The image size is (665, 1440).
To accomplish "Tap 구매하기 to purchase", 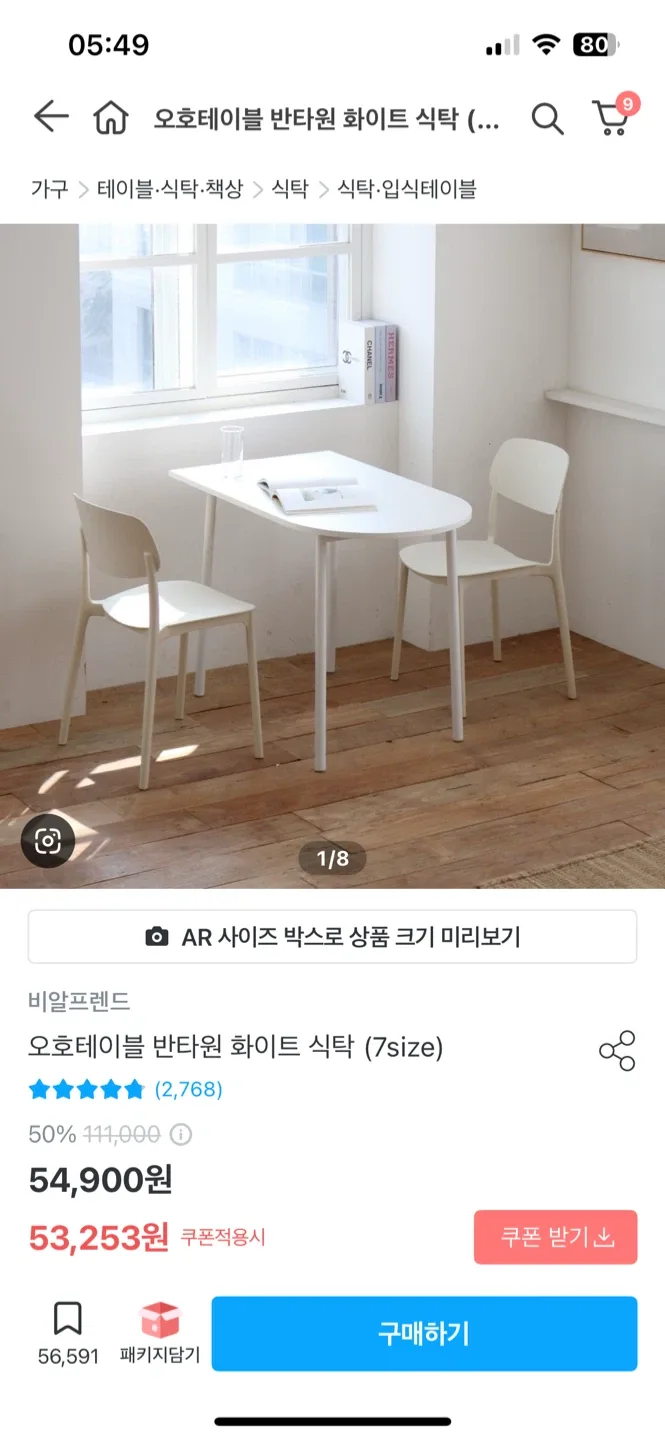I will click(x=424, y=1333).
